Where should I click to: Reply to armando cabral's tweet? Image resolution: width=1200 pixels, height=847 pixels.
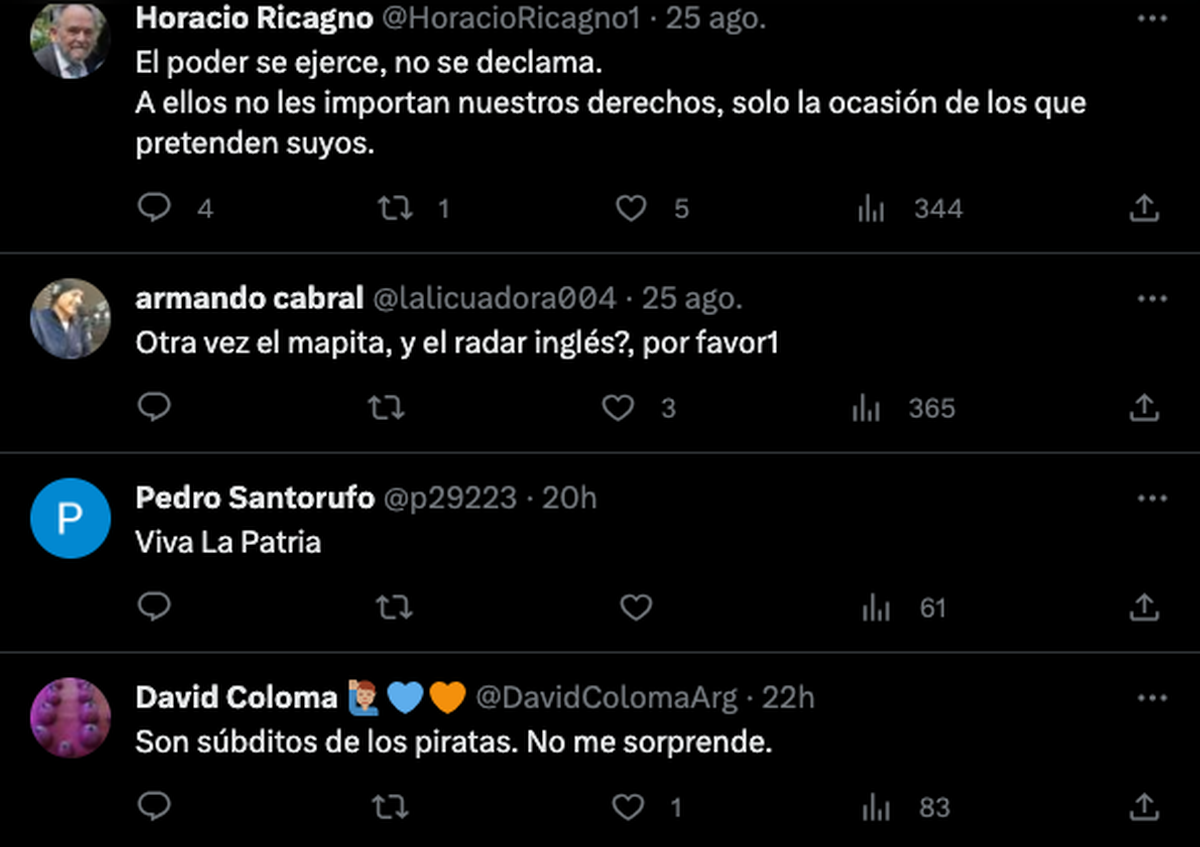tap(154, 408)
